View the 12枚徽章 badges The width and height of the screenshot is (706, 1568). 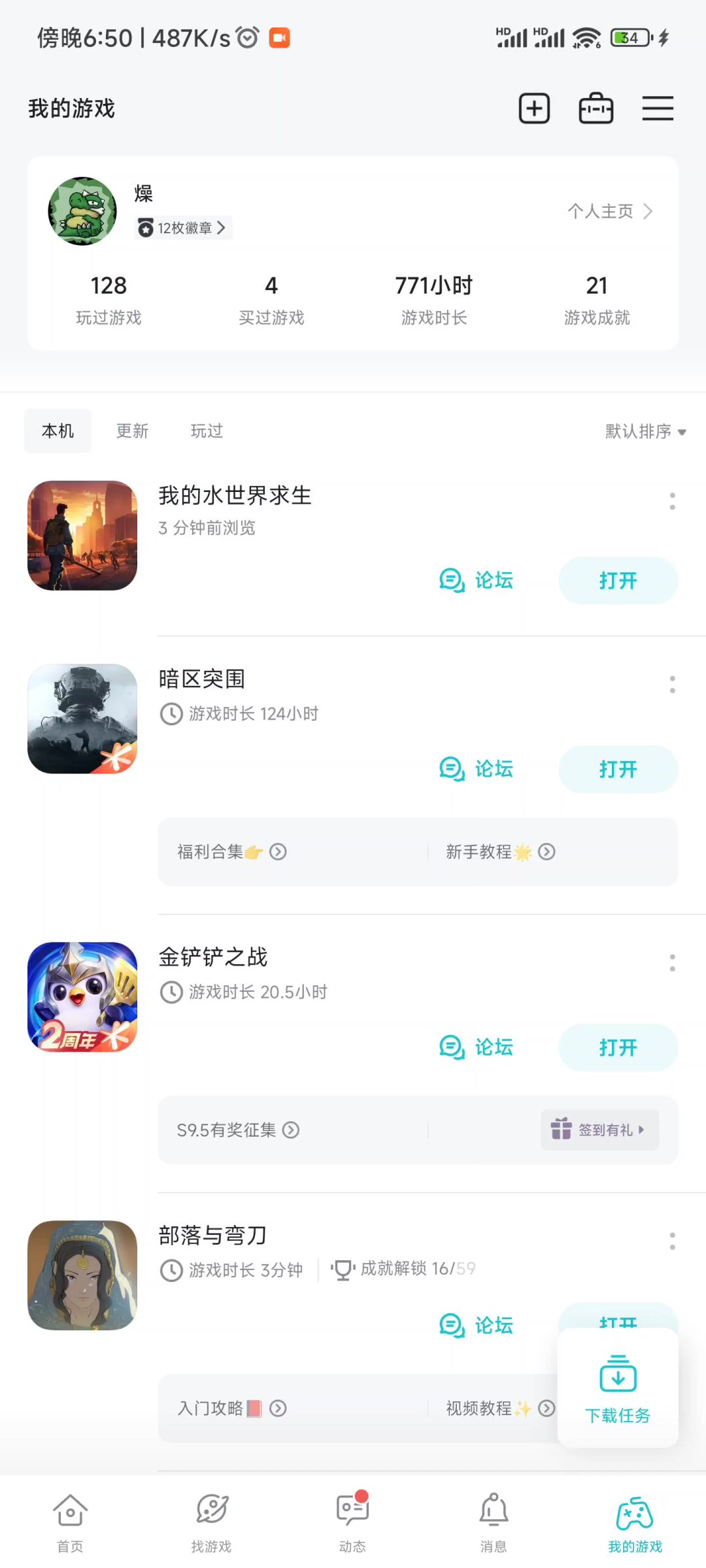184,228
